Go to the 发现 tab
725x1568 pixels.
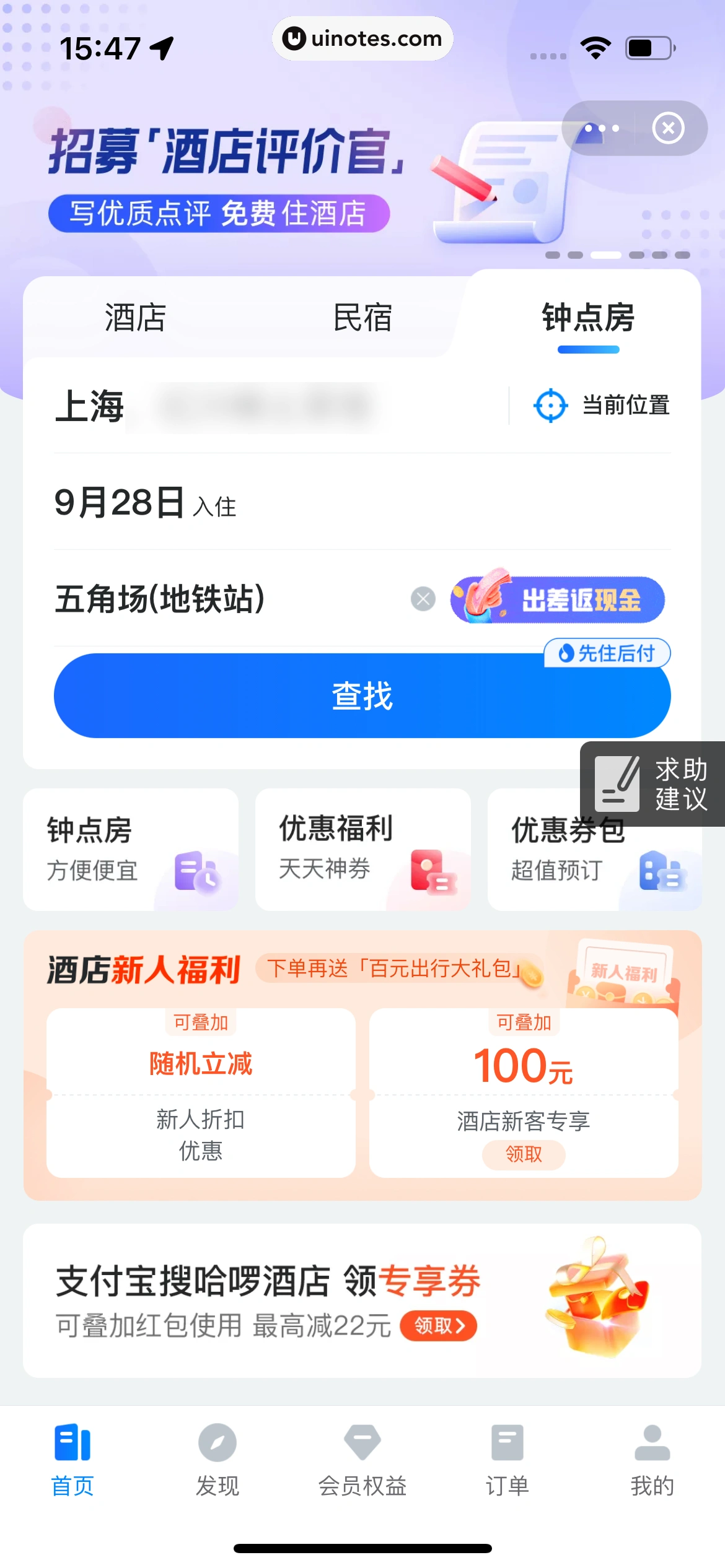click(217, 1458)
